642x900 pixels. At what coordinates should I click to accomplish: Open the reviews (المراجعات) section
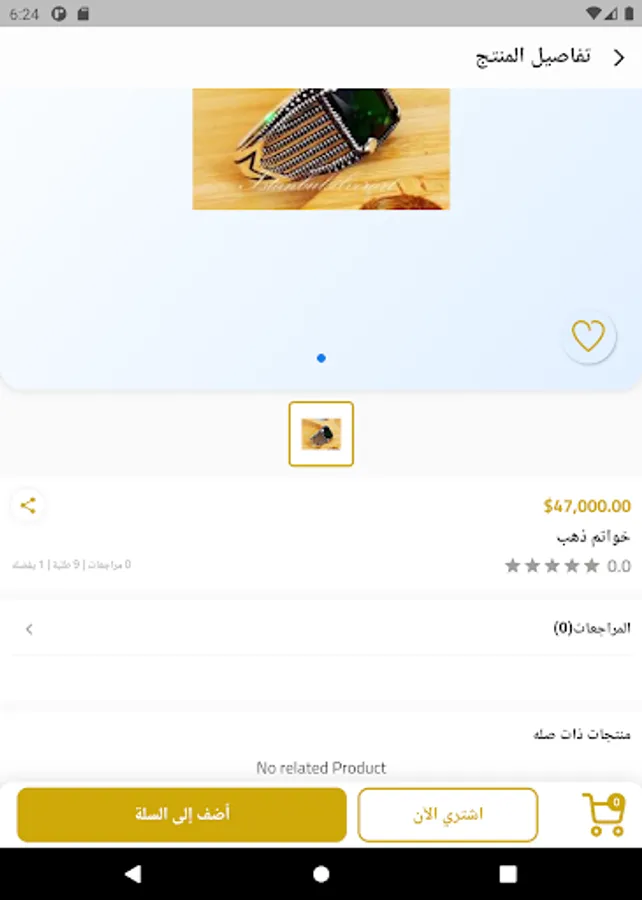[x=320, y=629]
